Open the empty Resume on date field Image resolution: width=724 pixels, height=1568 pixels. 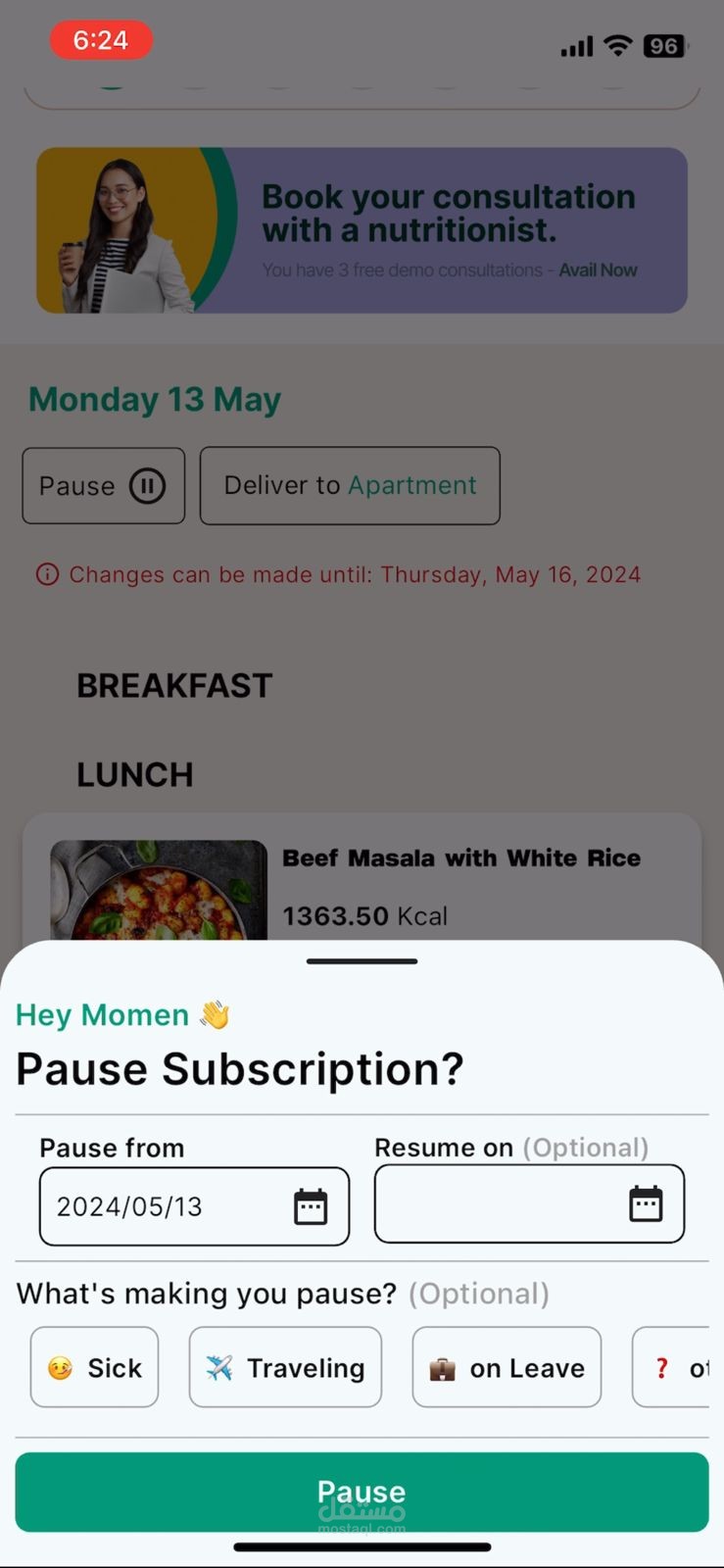[x=529, y=1203]
